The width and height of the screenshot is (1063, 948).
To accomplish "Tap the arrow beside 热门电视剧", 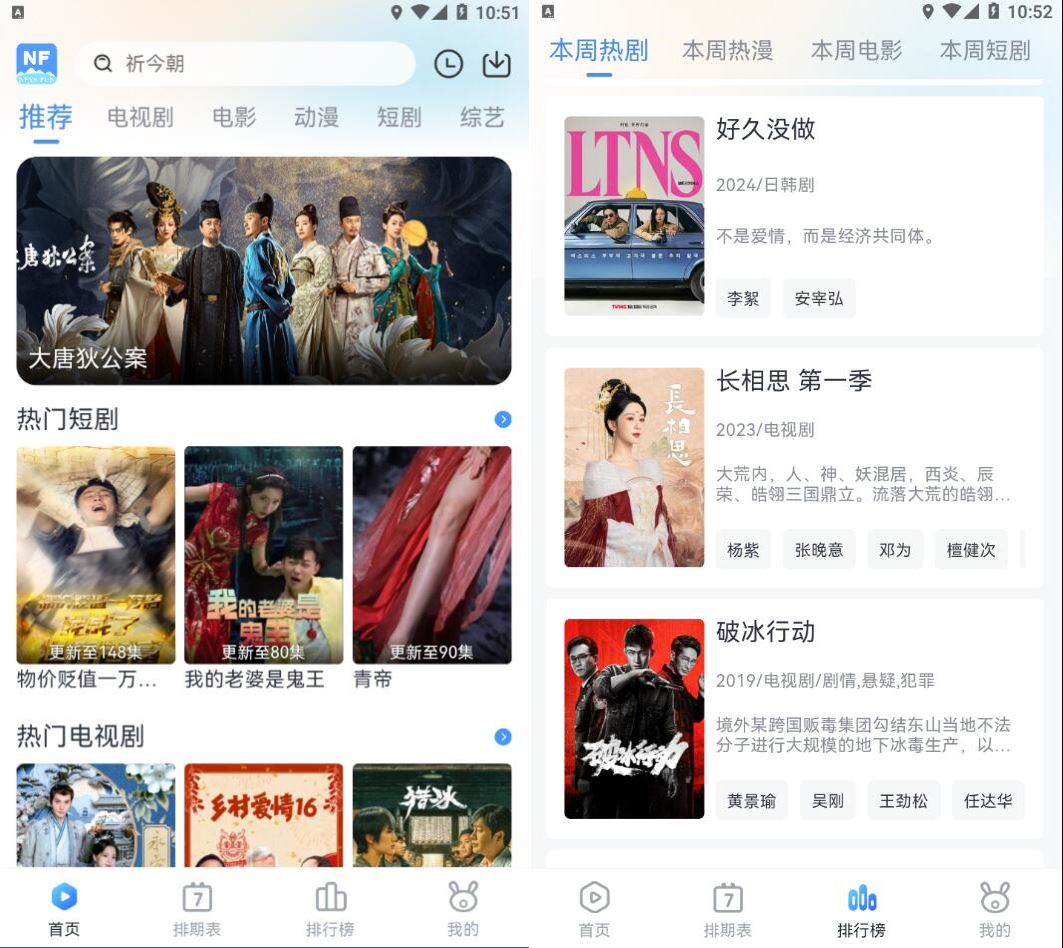I will [x=503, y=737].
